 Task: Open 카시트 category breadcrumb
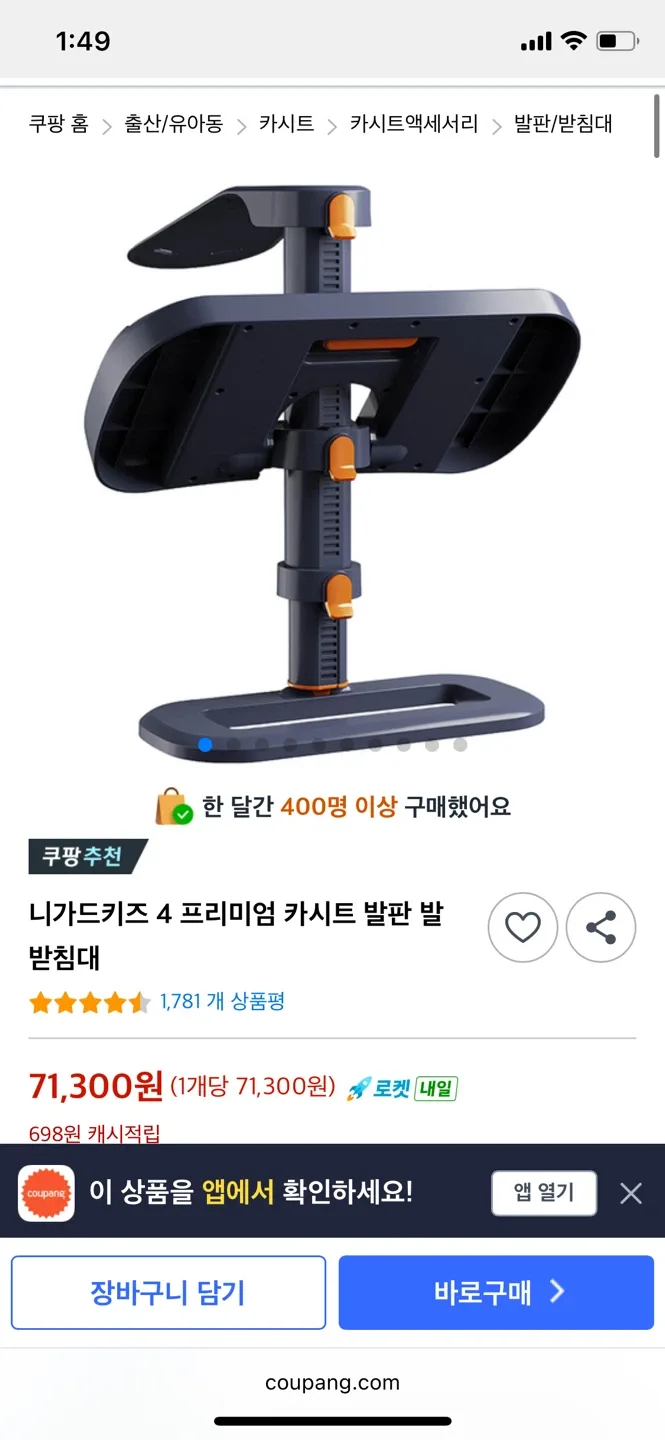286,124
